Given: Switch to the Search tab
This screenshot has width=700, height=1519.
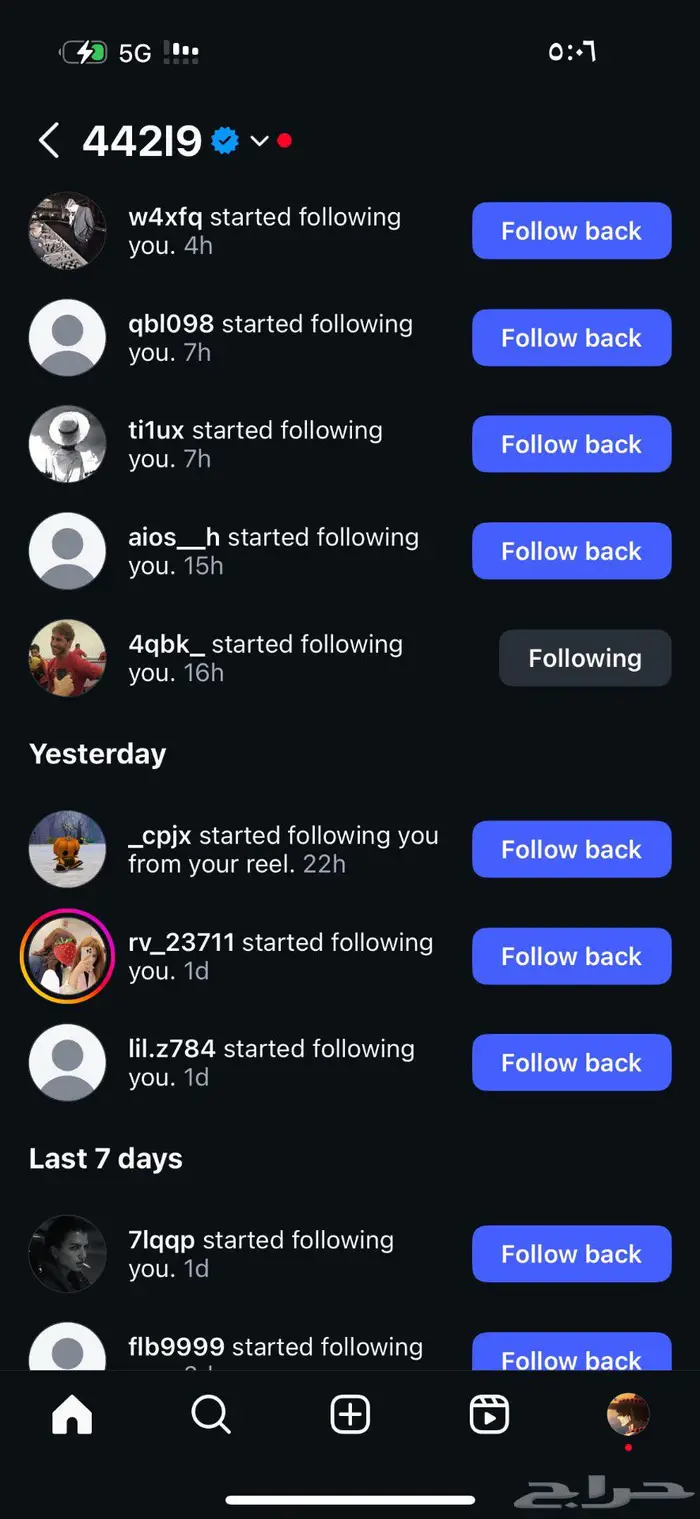Looking at the screenshot, I should tap(211, 1414).
